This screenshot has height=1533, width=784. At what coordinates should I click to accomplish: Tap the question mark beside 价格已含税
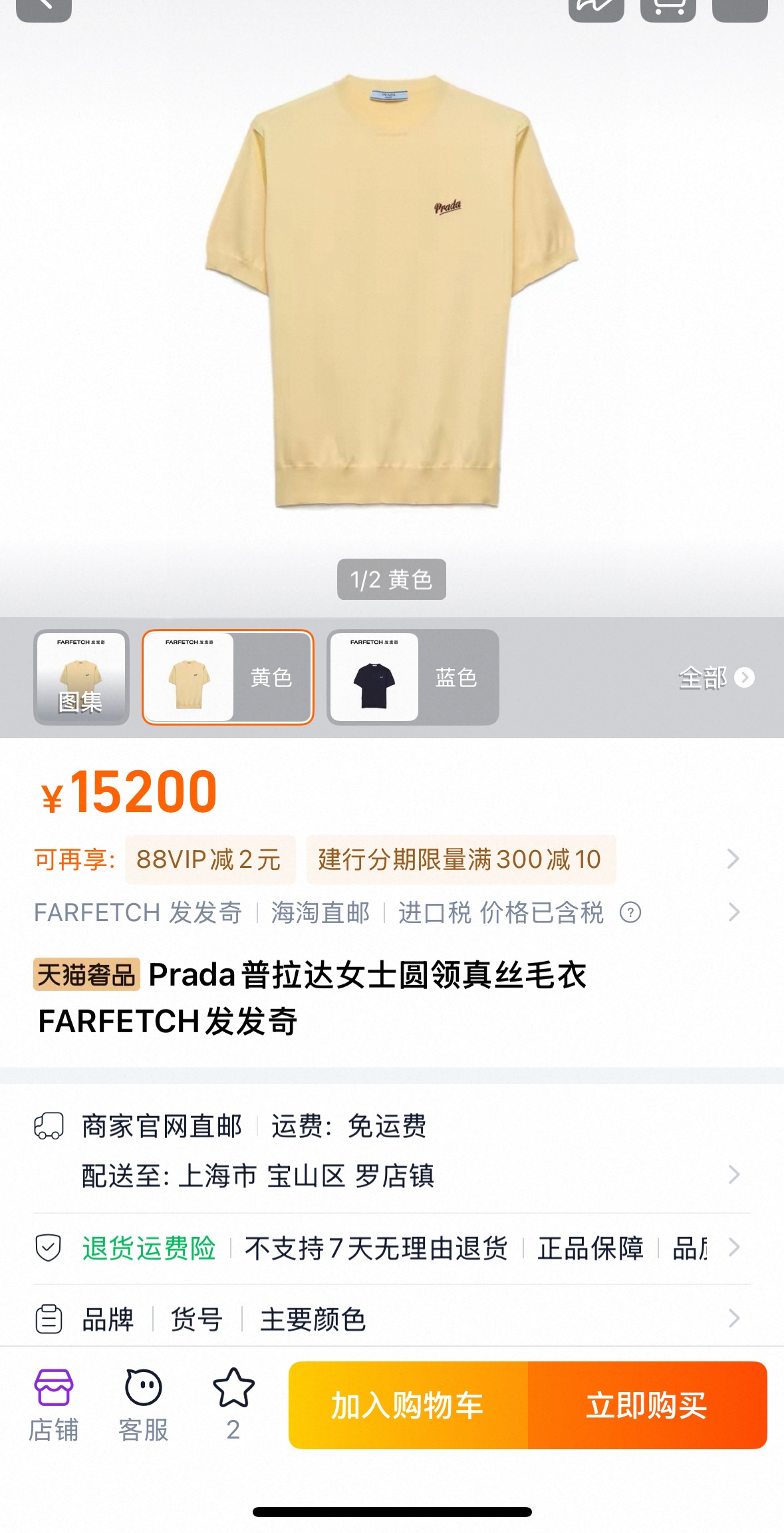(x=630, y=912)
